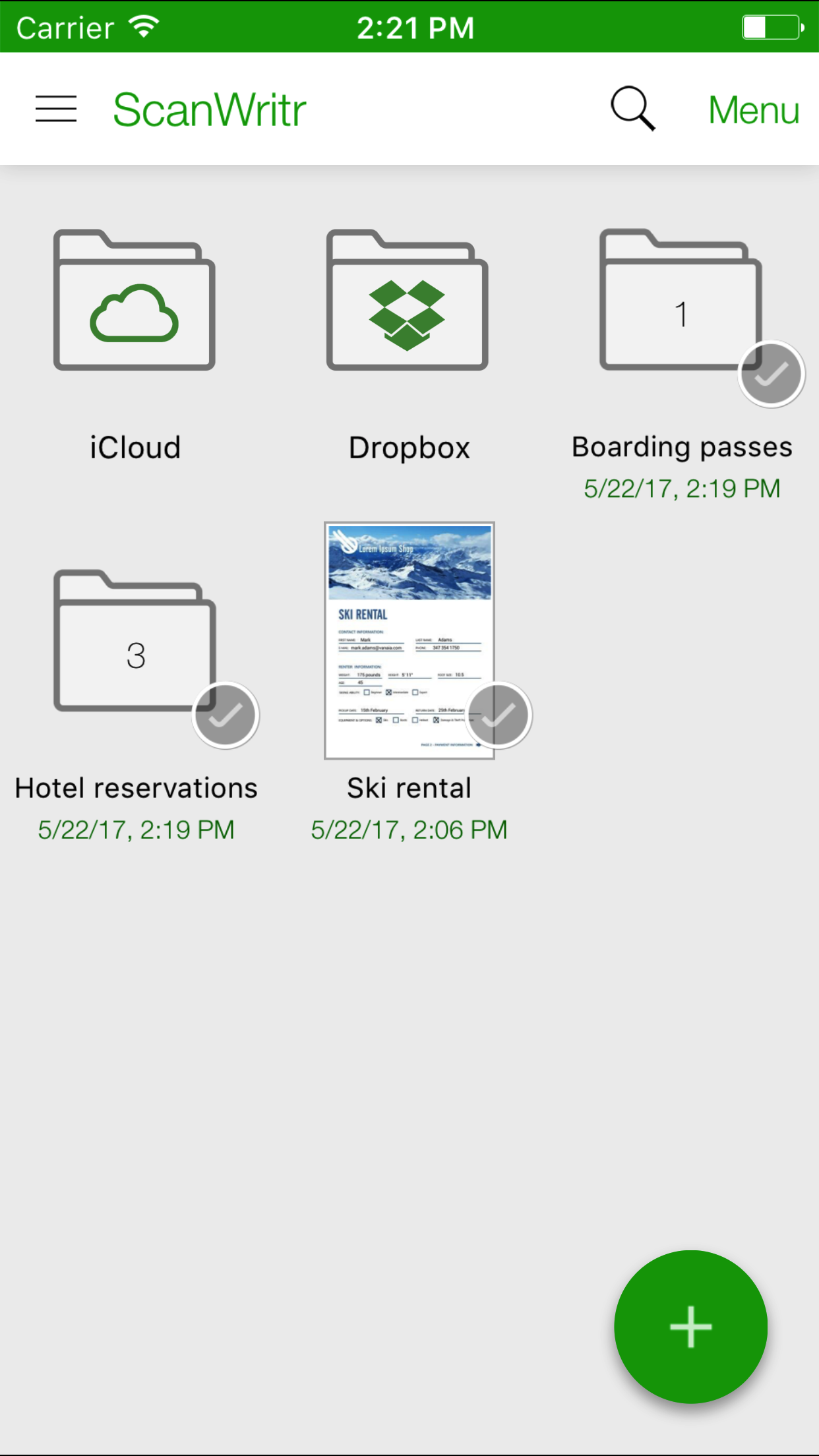The width and height of the screenshot is (819, 1456).
Task: Add a new scan with plus button
Action: click(690, 1326)
